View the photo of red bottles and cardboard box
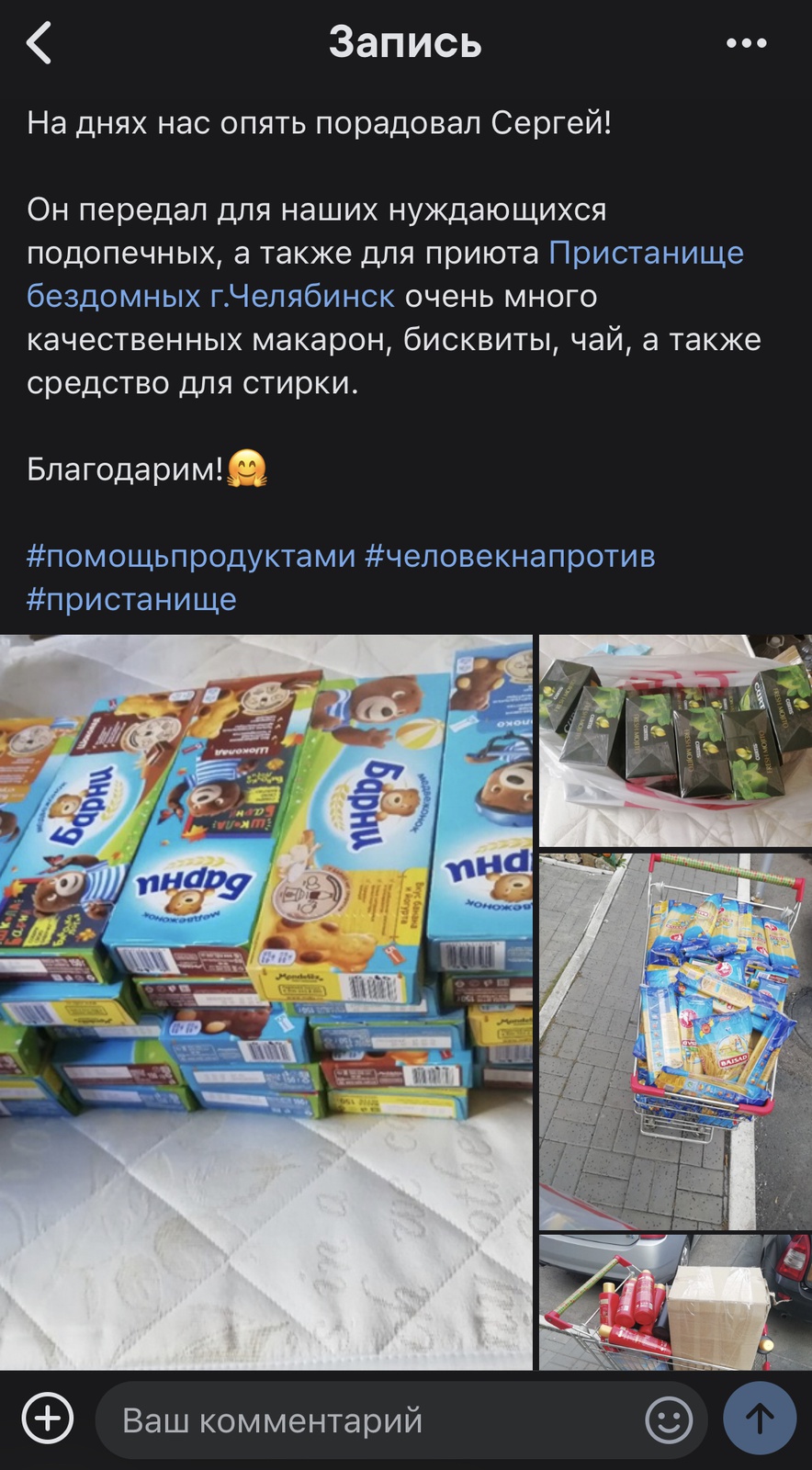Viewport: 812px width, 1470px height. (675, 1302)
